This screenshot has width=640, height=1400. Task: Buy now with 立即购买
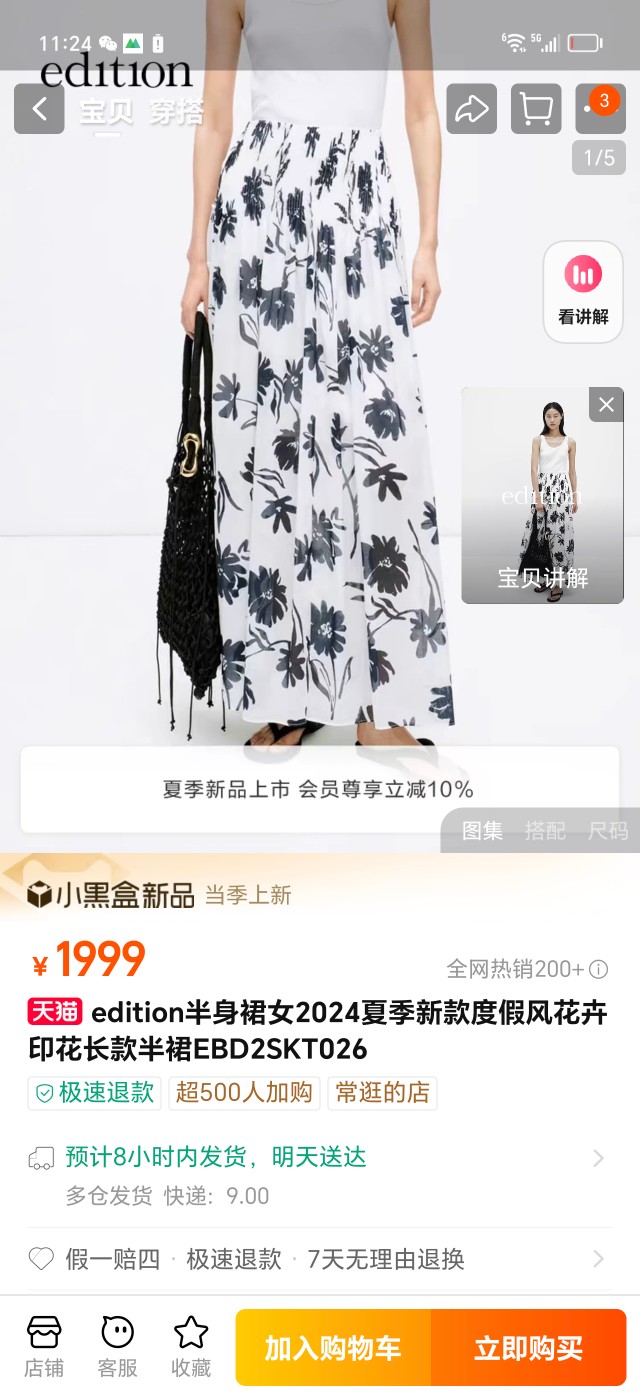click(528, 1348)
